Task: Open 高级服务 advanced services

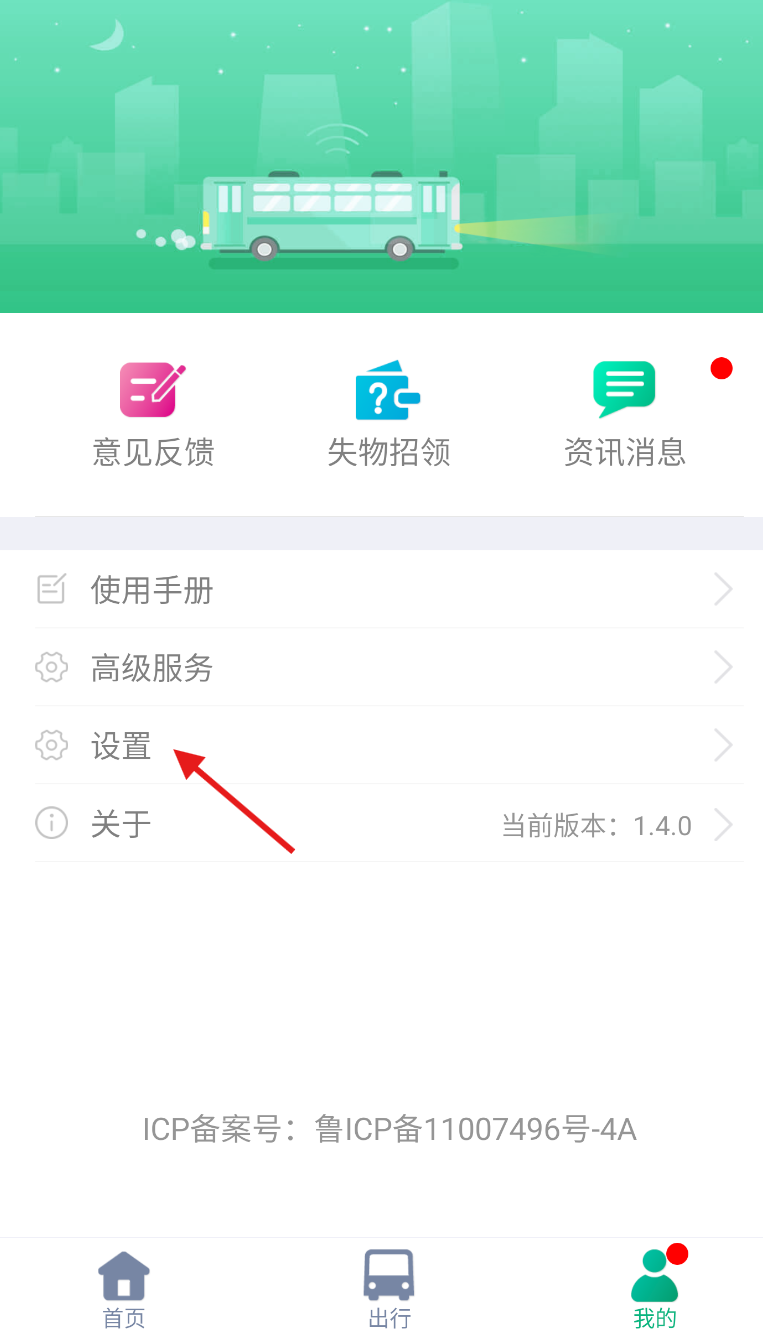Action: pos(381,667)
